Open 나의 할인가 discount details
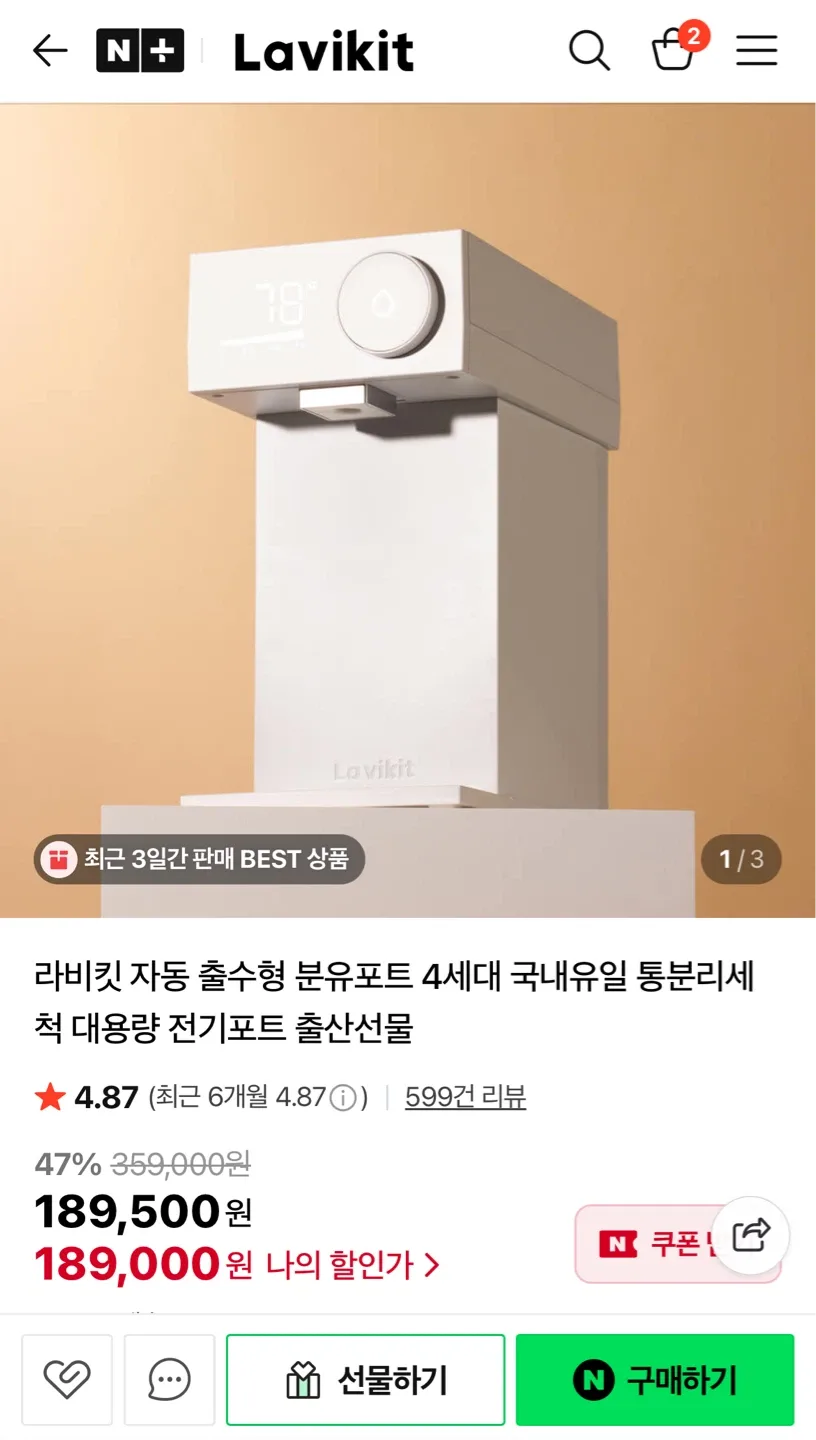The image size is (816, 1440). (352, 1265)
